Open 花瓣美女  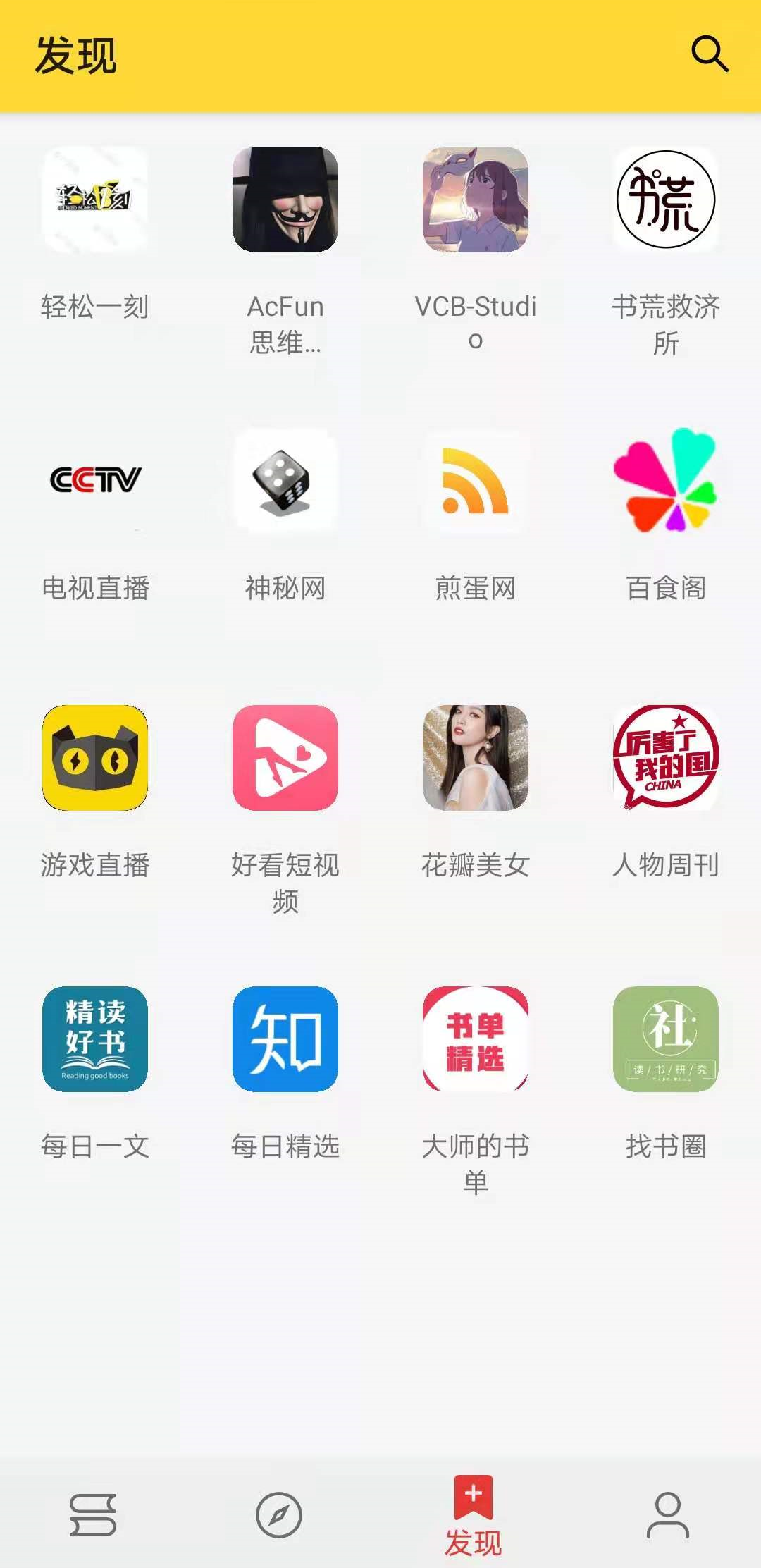tap(476, 758)
